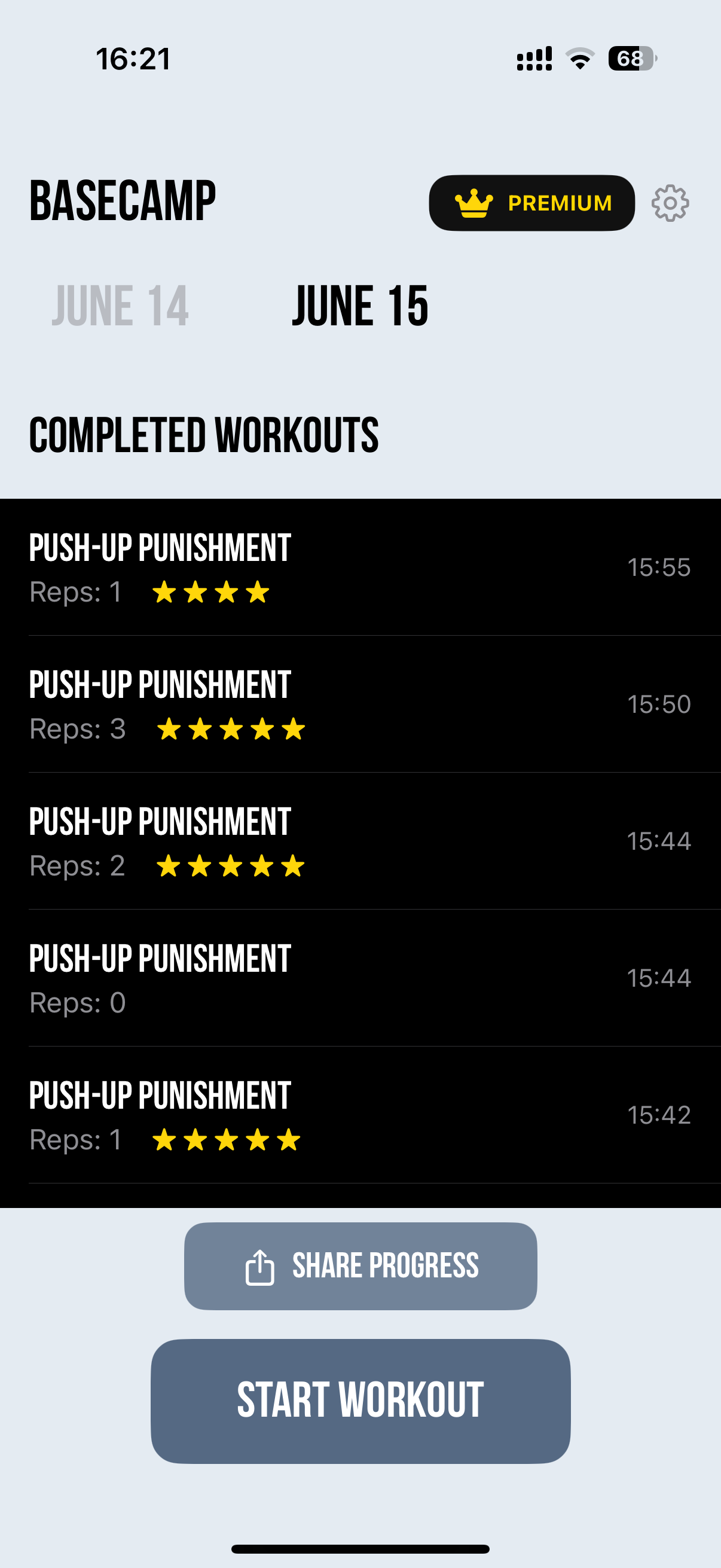Tap the share arrow icon on Share Progress
Image resolution: width=721 pixels, height=1568 pixels.
261,1267
